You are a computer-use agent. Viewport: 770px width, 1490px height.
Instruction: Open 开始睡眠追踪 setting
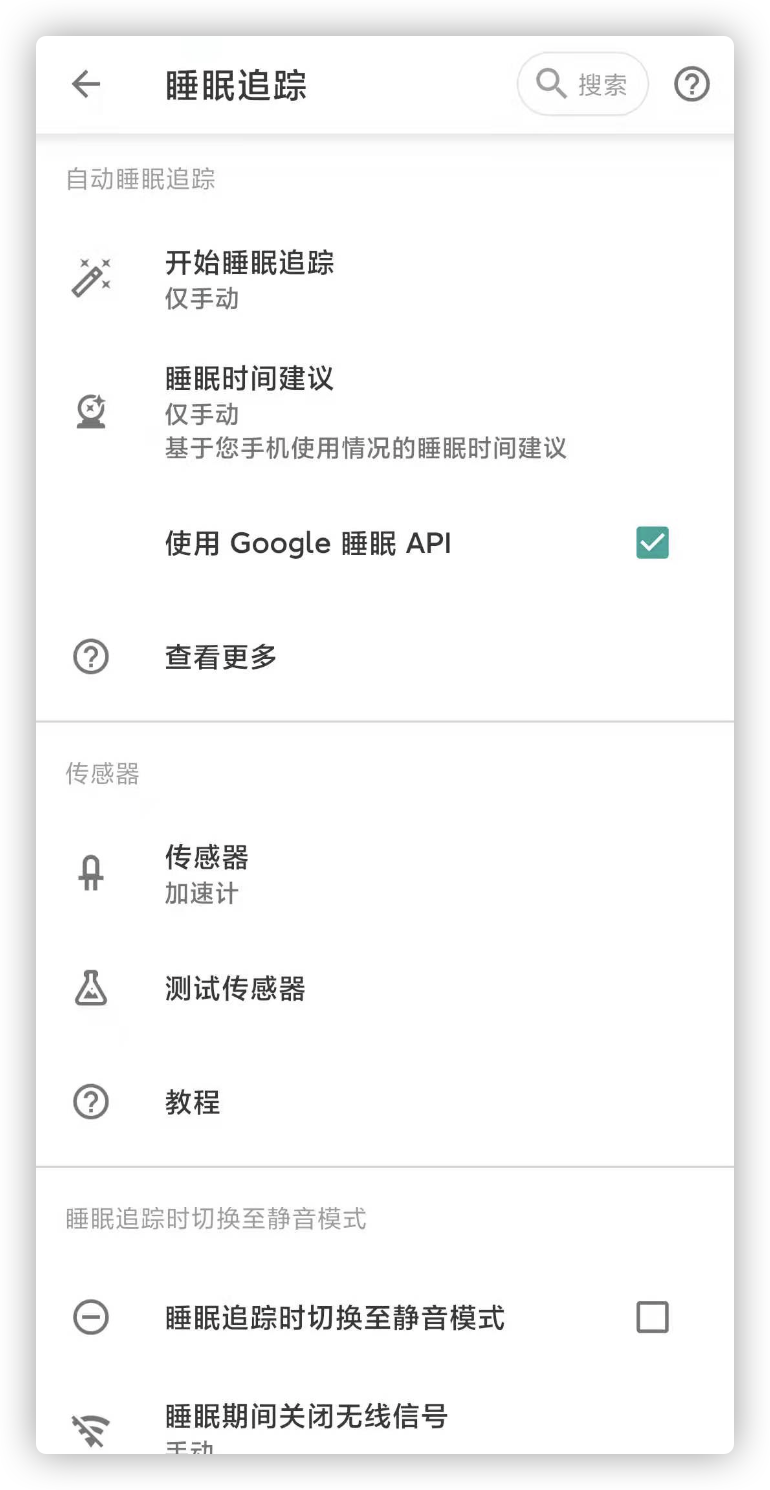point(250,279)
